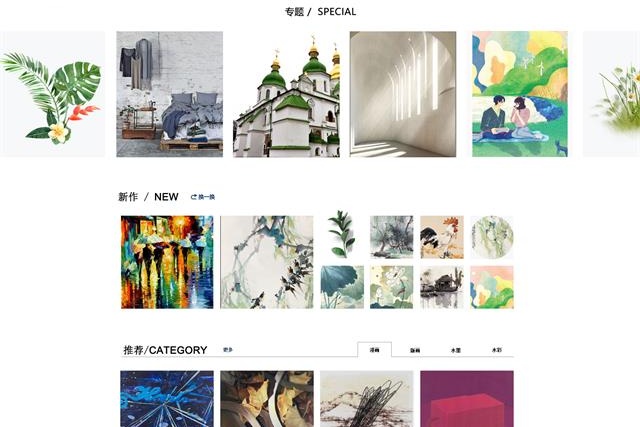This screenshot has width=640, height=427.
Task: Switch to the 版画 category tab
Action: pyautogui.click(x=415, y=351)
